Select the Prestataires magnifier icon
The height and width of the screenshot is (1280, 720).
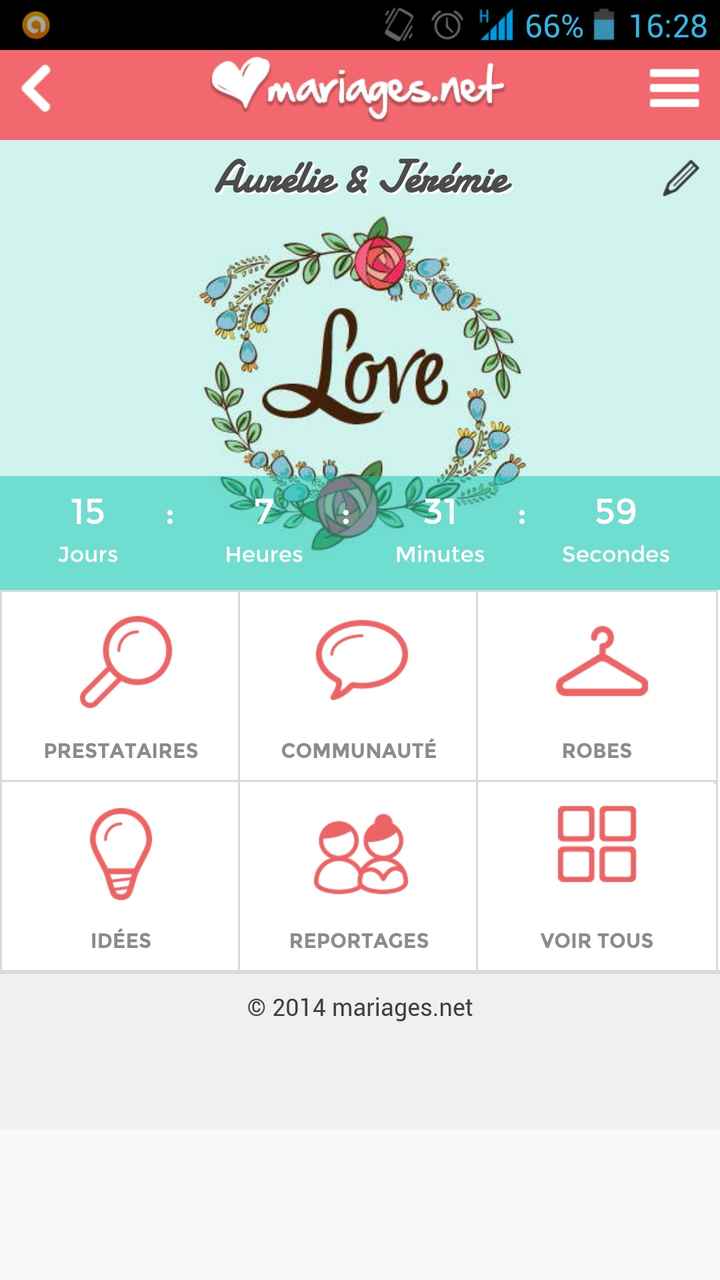[119, 660]
